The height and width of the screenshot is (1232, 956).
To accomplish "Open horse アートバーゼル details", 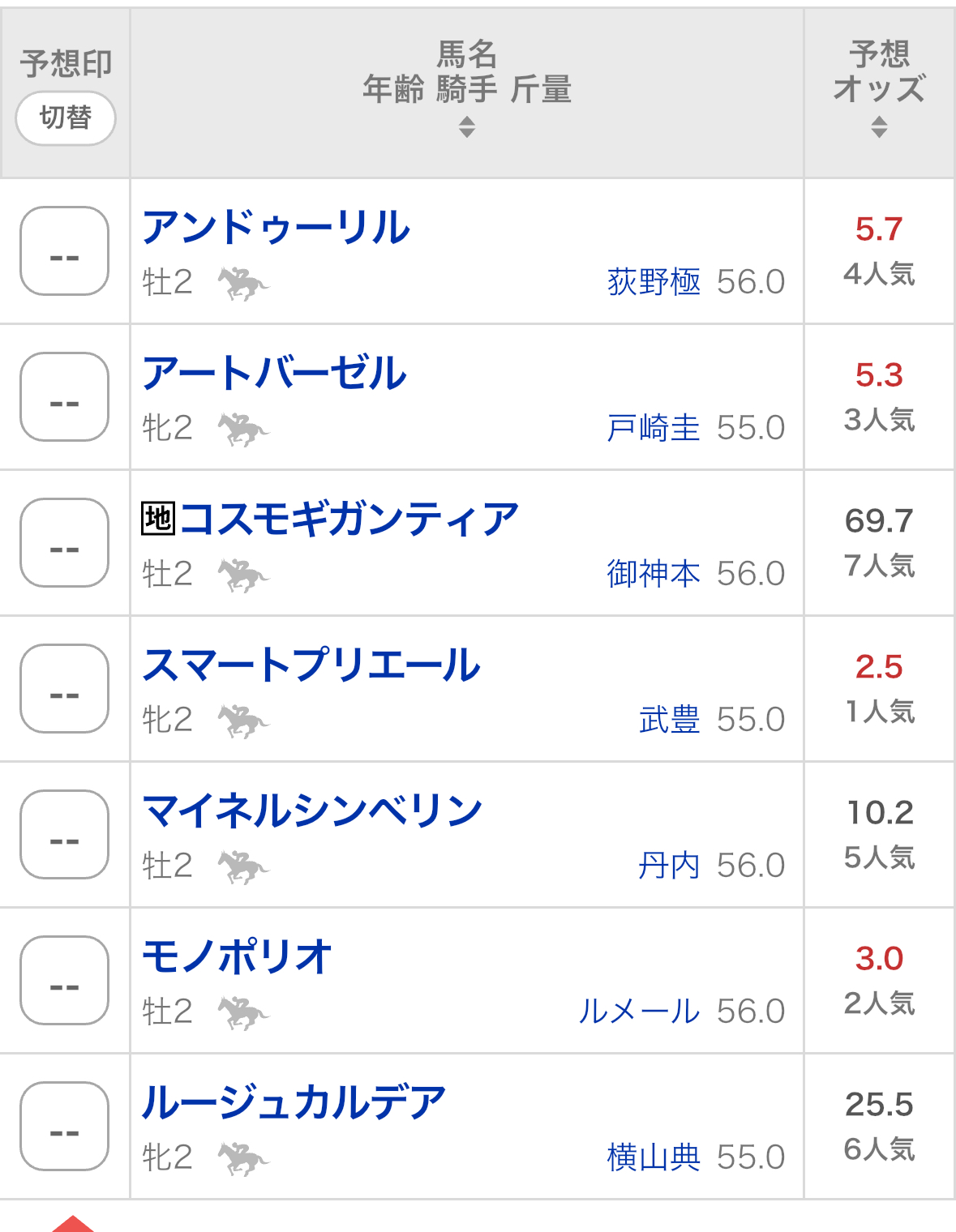I will click(x=274, y=374).
